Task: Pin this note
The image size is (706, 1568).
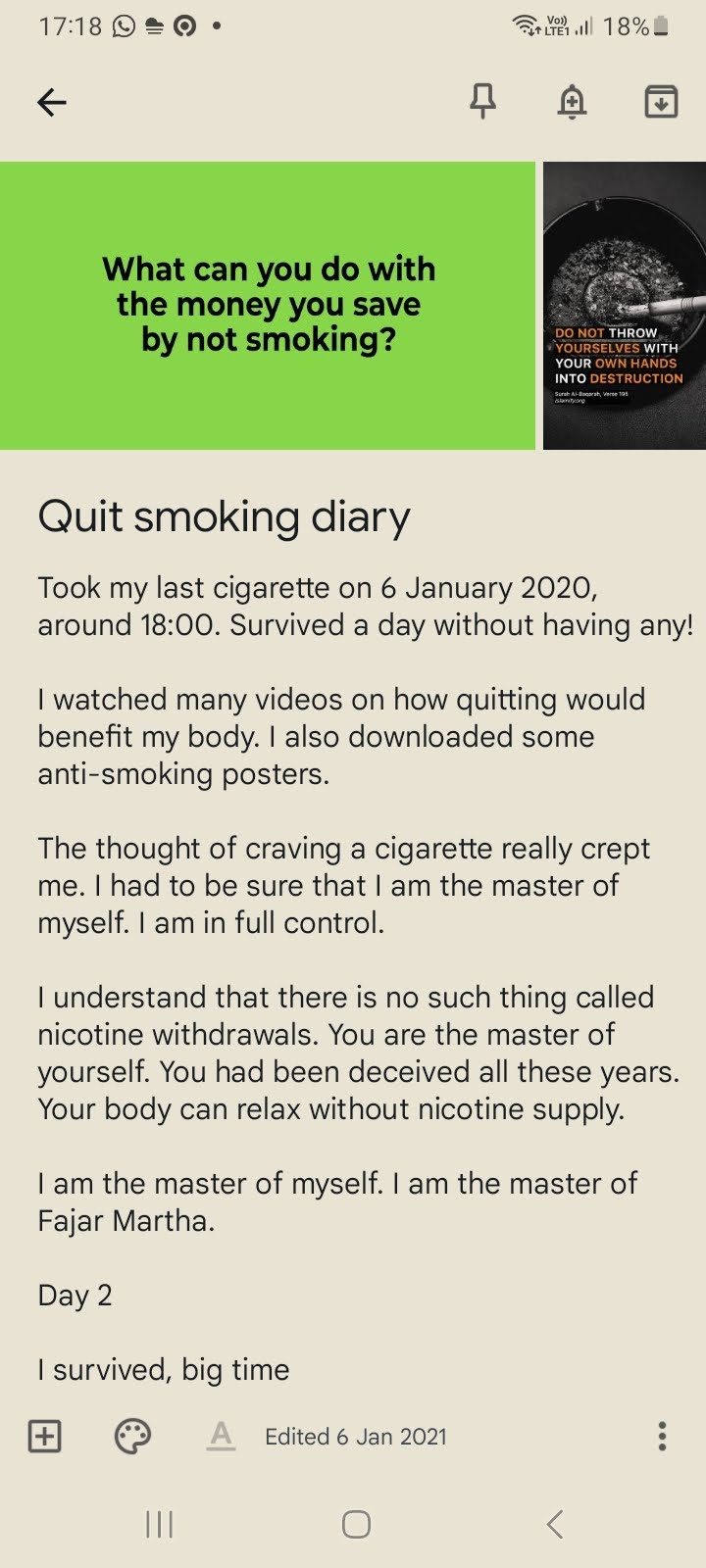Action: [482, 101]
